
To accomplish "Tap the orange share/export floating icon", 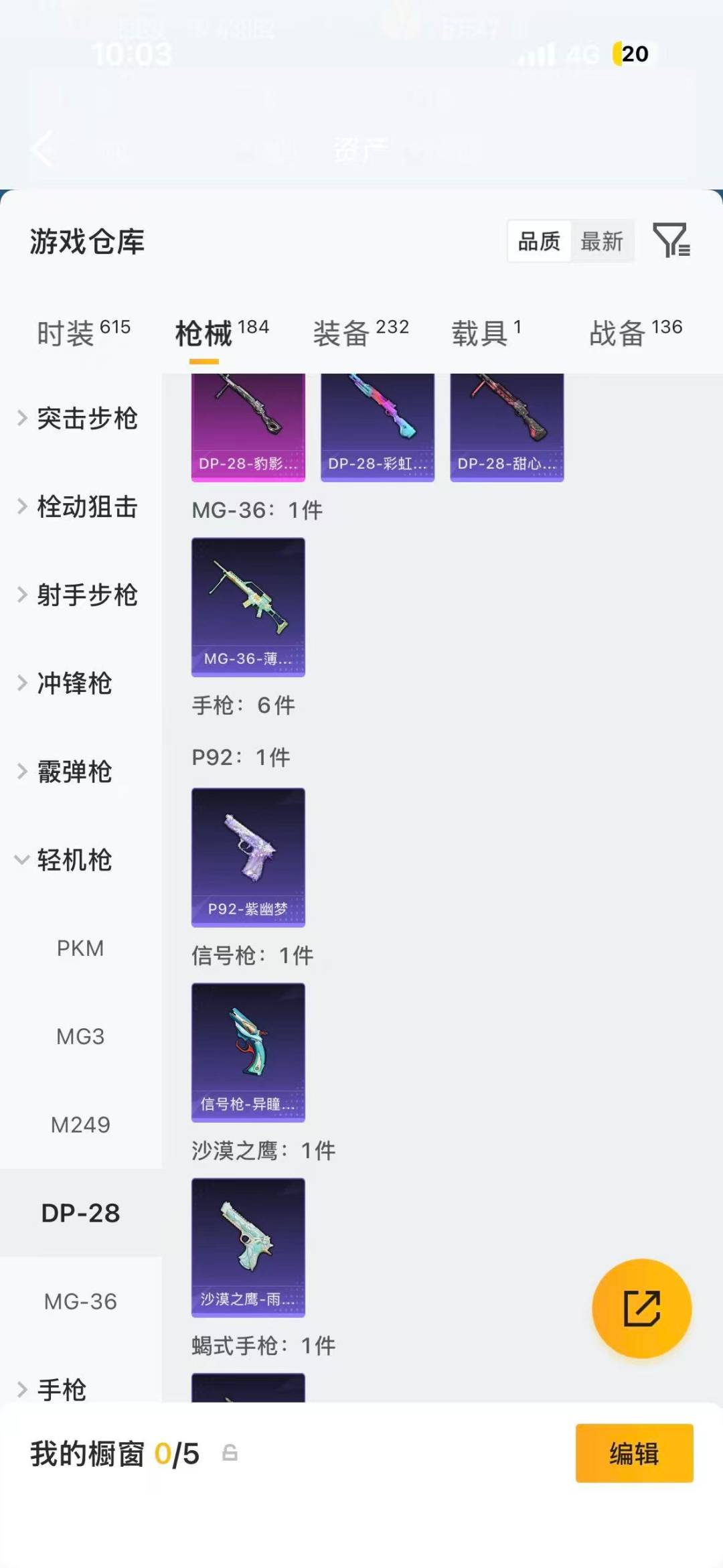I will 641,1307.
